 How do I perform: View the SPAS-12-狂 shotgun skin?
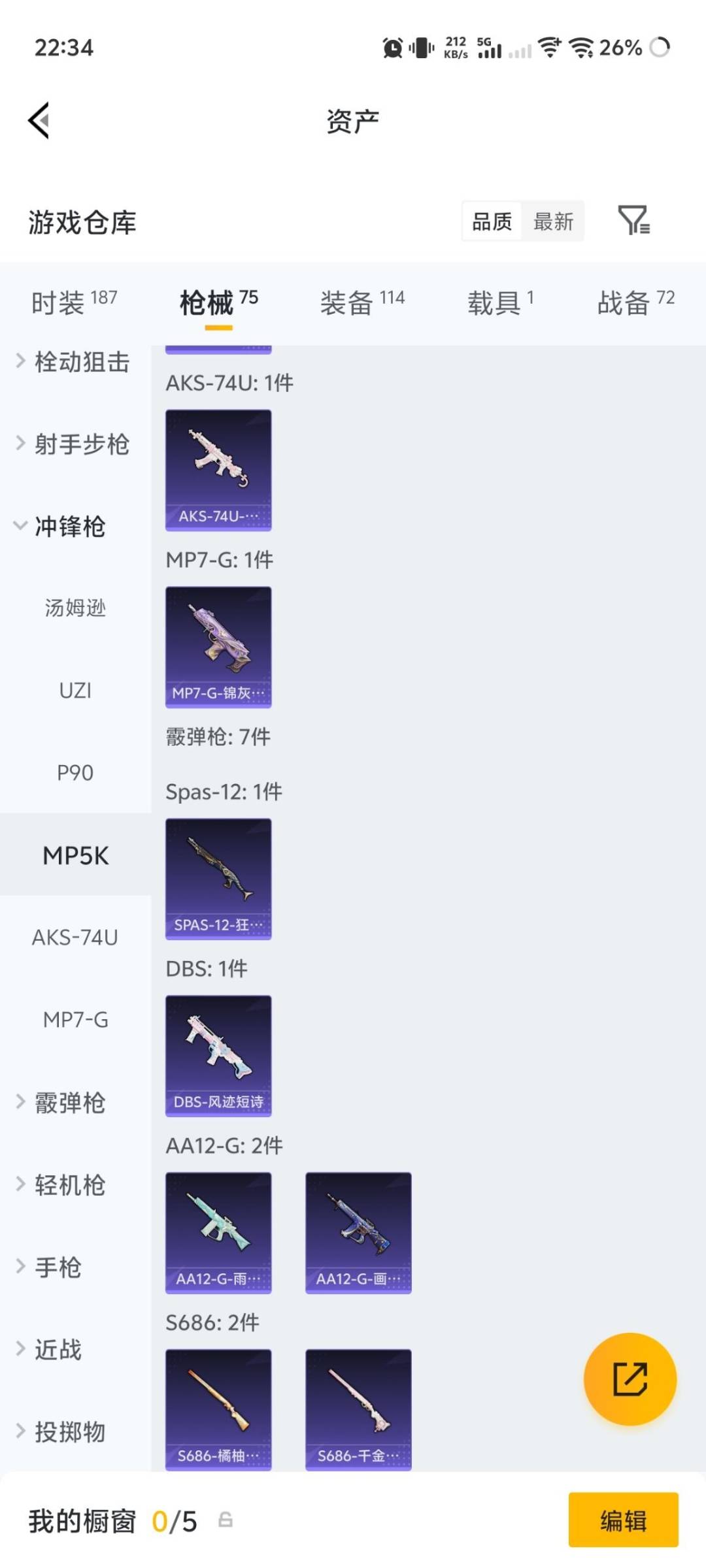(x=218, y=879)
